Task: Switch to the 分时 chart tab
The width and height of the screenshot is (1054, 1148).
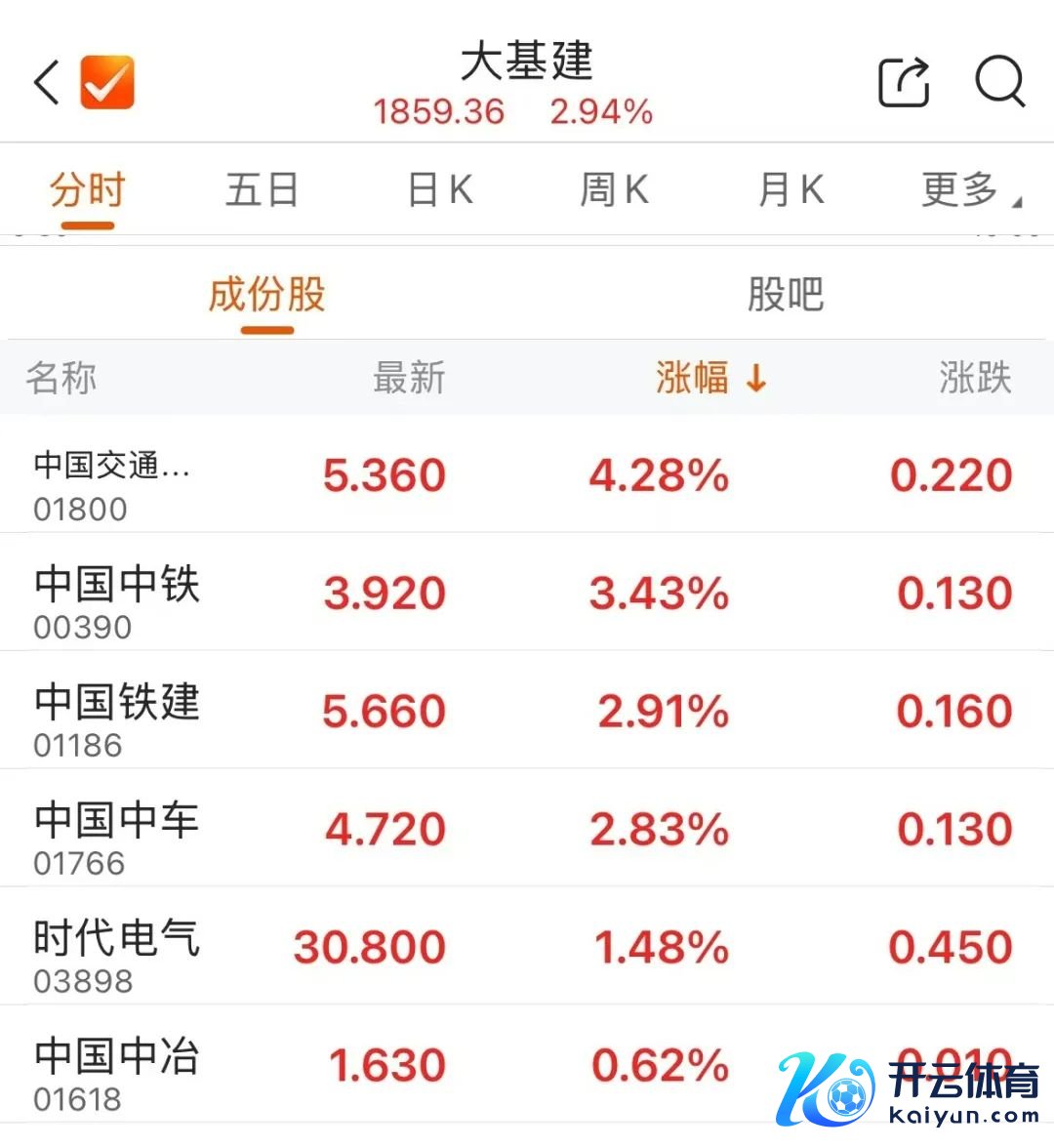Action: click(x=88, y=189)
